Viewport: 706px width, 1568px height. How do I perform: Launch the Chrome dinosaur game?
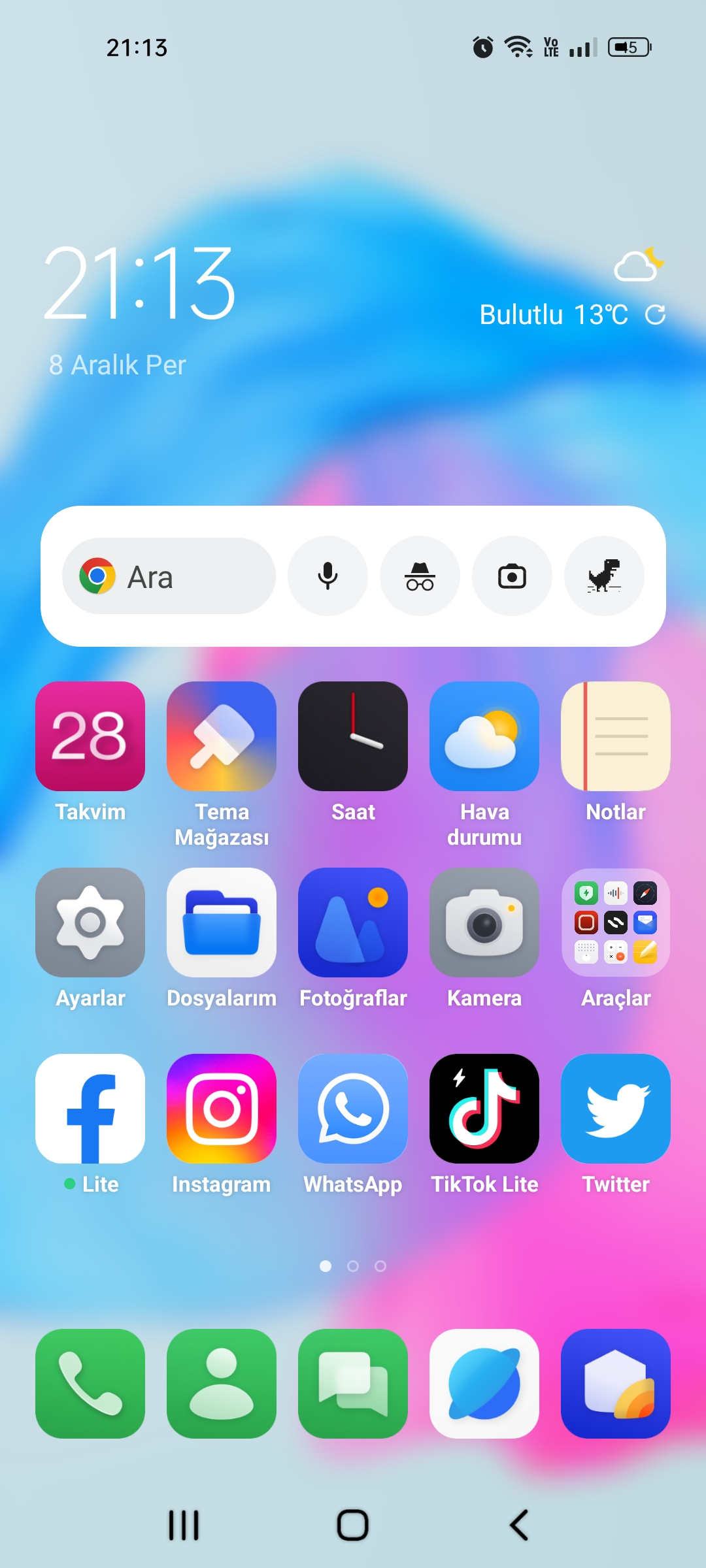click(x=604, y=576)
